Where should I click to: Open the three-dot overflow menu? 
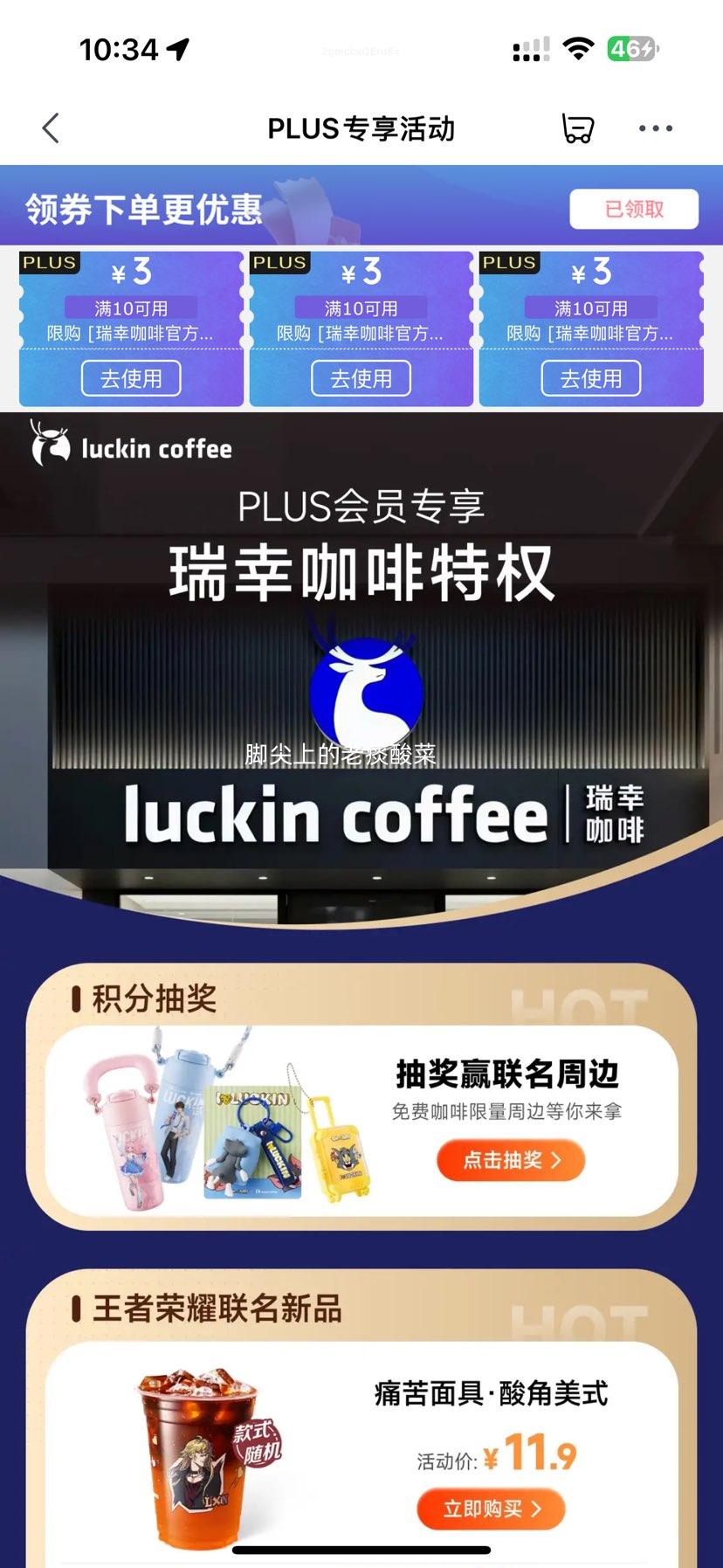(x=655, y=128)
